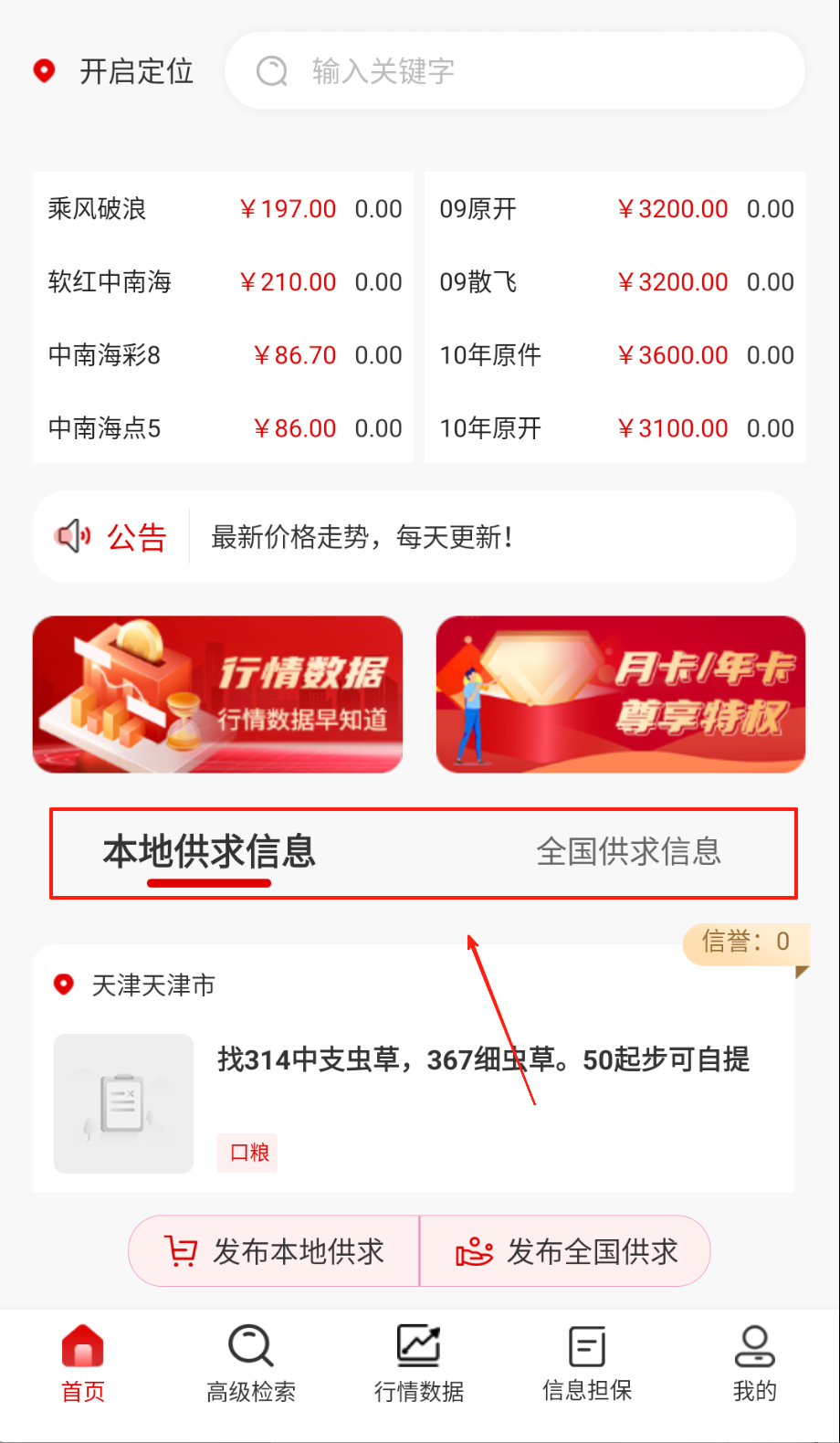Tap the 发布全国供求 button
The image size is (840, 1443).
(x=566, y=1251)
